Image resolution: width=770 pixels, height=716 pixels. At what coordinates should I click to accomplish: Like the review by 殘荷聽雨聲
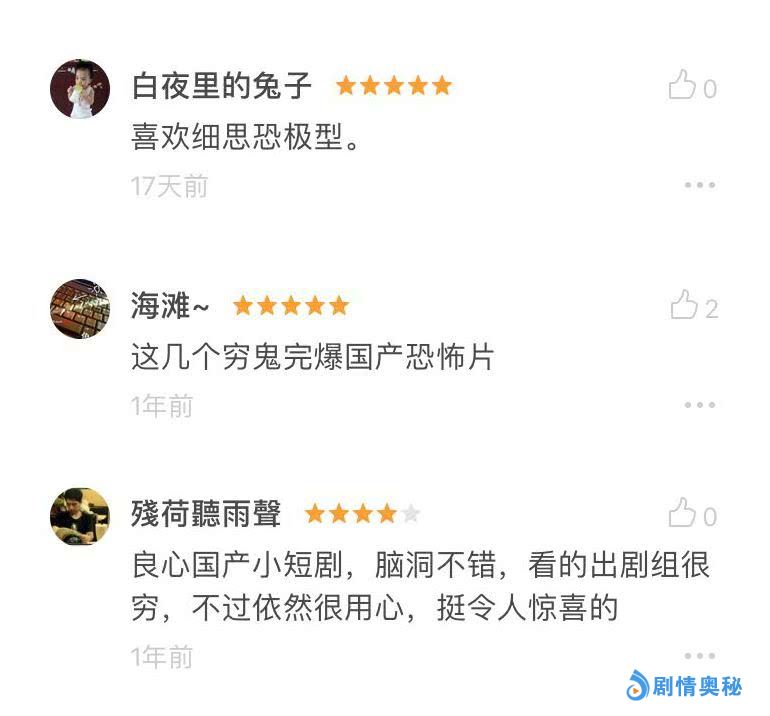[x=683, y=514]
